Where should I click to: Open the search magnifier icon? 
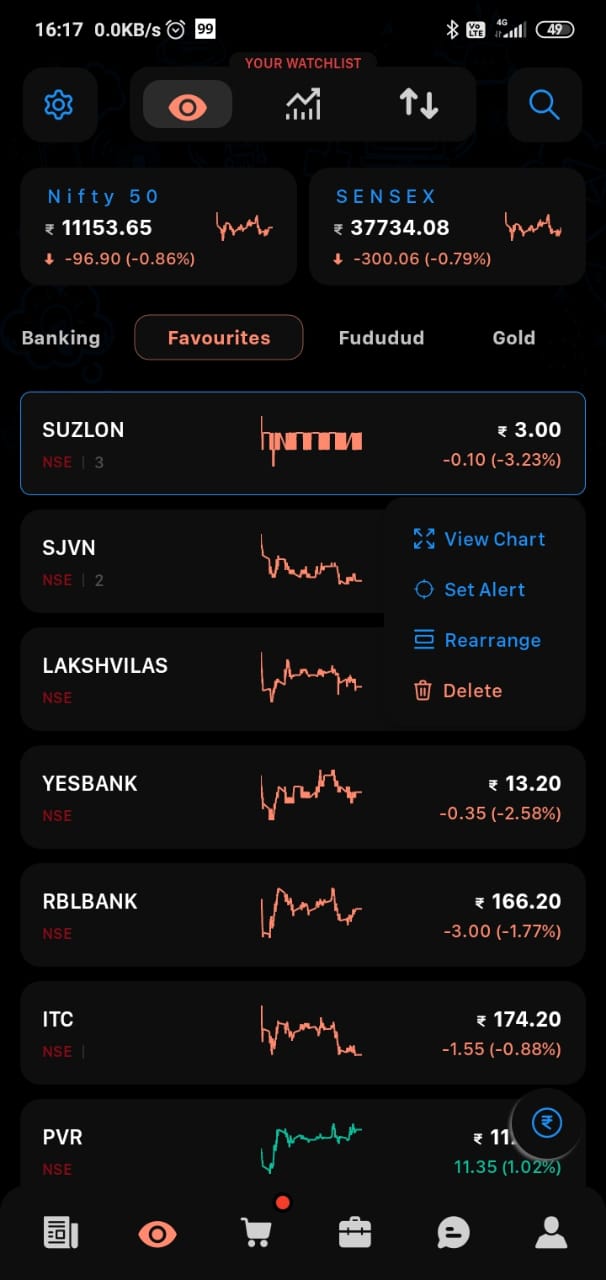pos(545,104)
